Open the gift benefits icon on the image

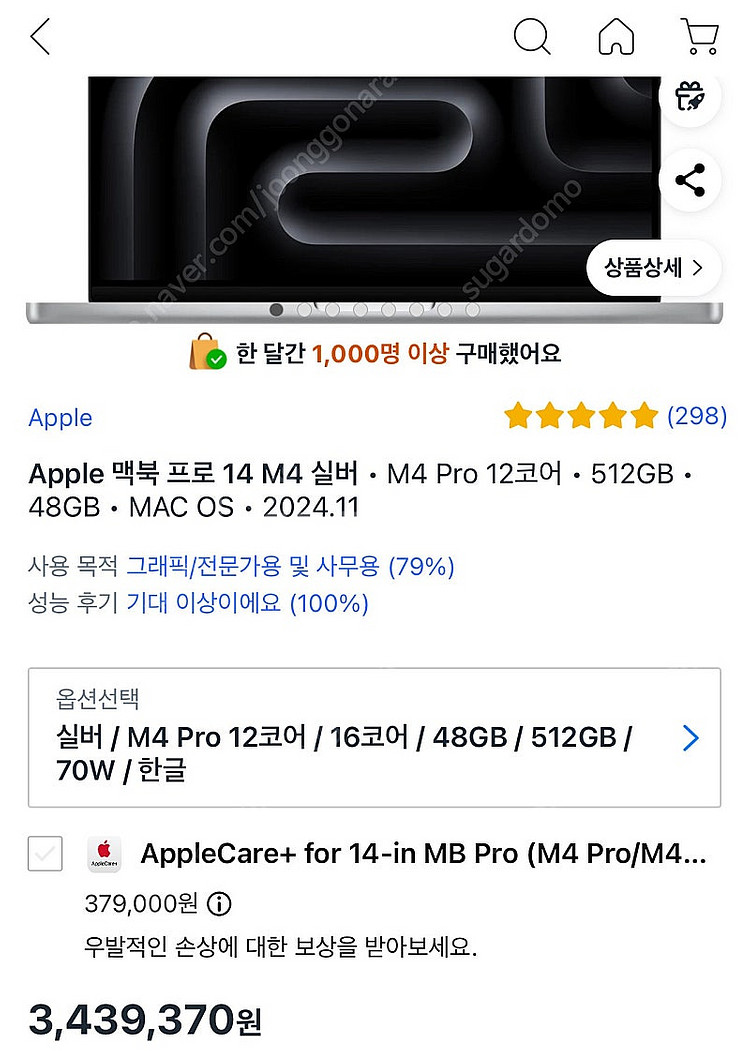(x=690, y=96)
